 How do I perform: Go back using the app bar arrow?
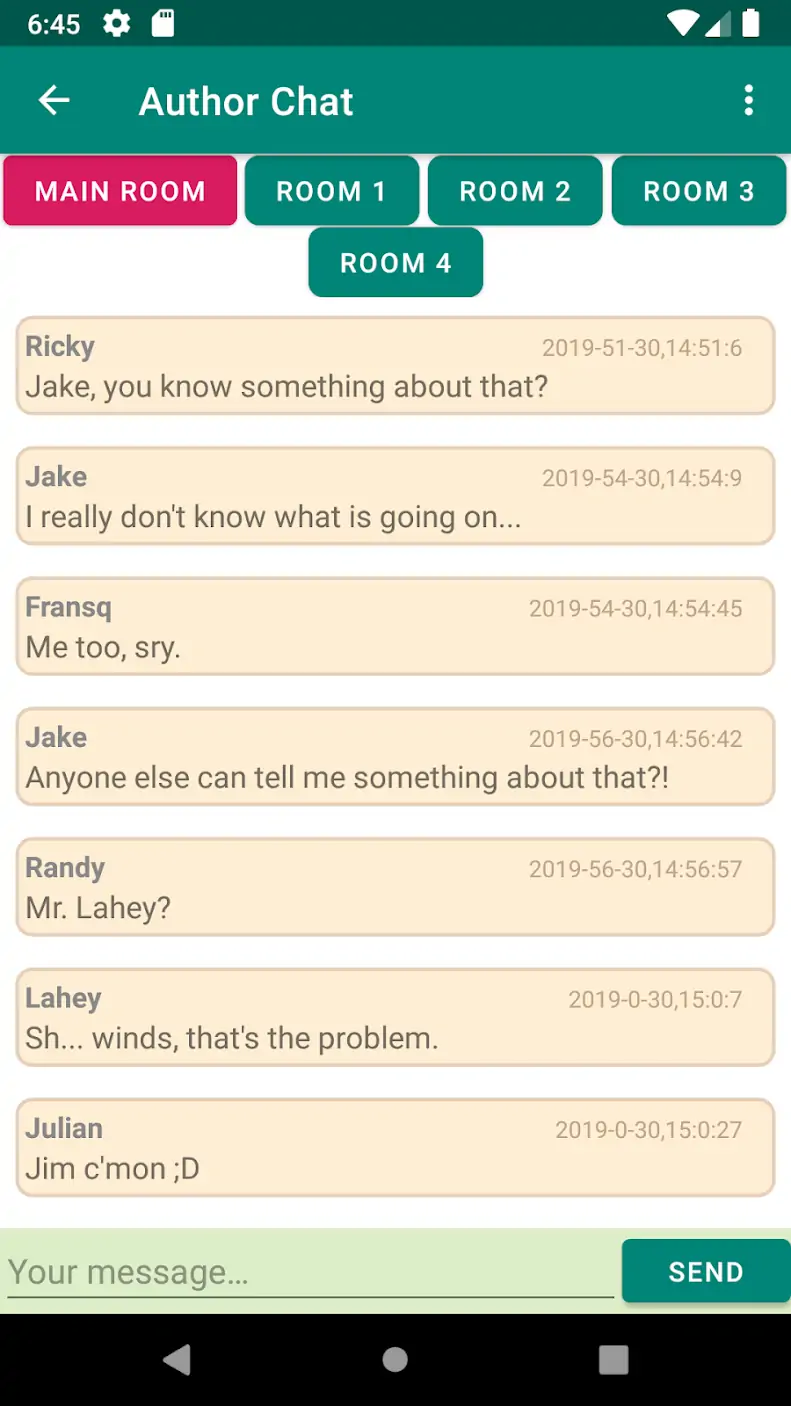[54, 100]
